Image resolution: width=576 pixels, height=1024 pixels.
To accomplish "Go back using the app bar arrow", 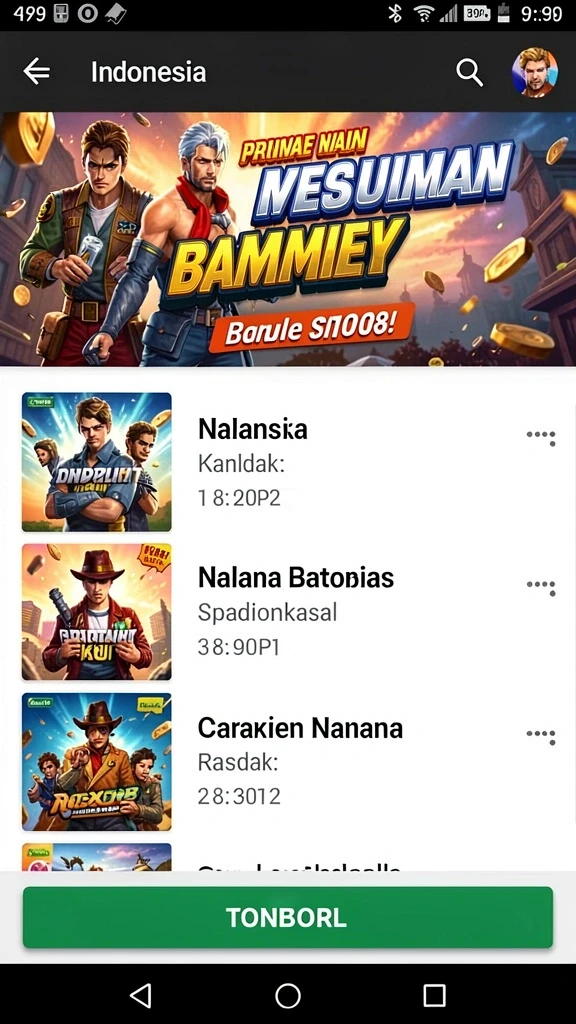I will click(37, 71).
